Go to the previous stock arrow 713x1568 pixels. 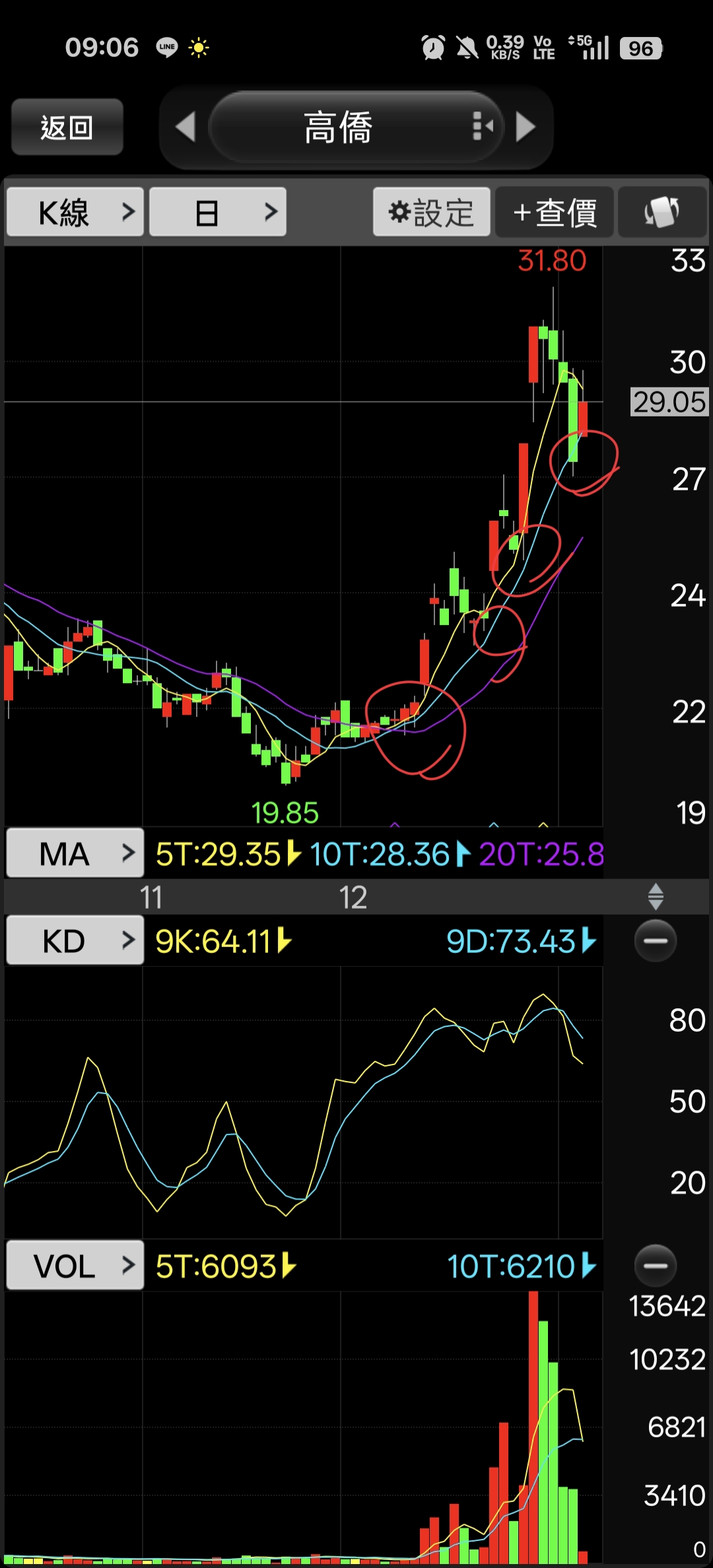click(186, 127)
